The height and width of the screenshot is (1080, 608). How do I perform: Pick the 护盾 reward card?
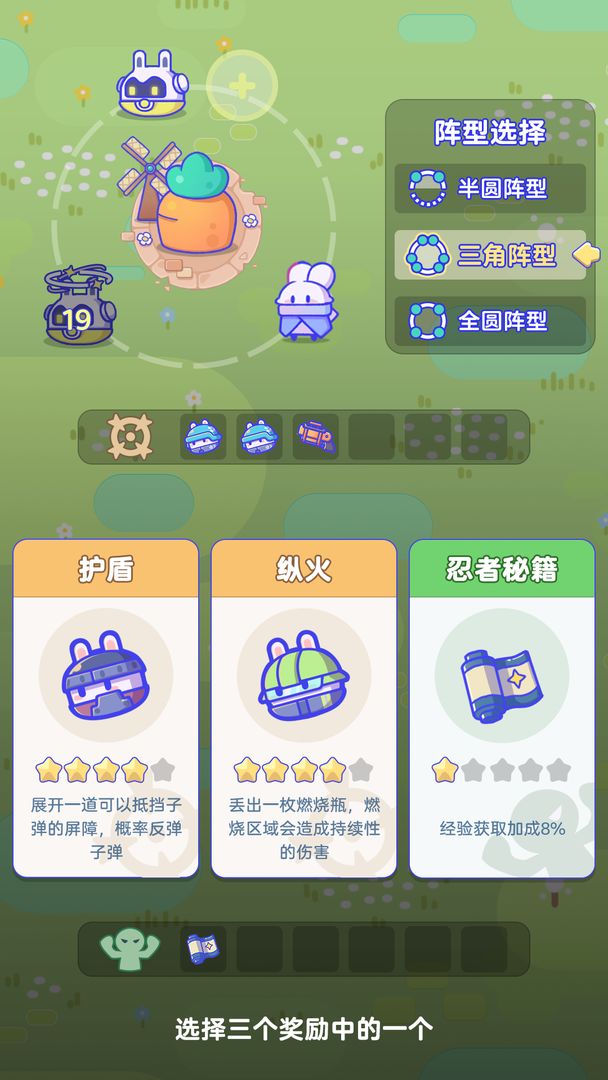[x=106, y=708]
